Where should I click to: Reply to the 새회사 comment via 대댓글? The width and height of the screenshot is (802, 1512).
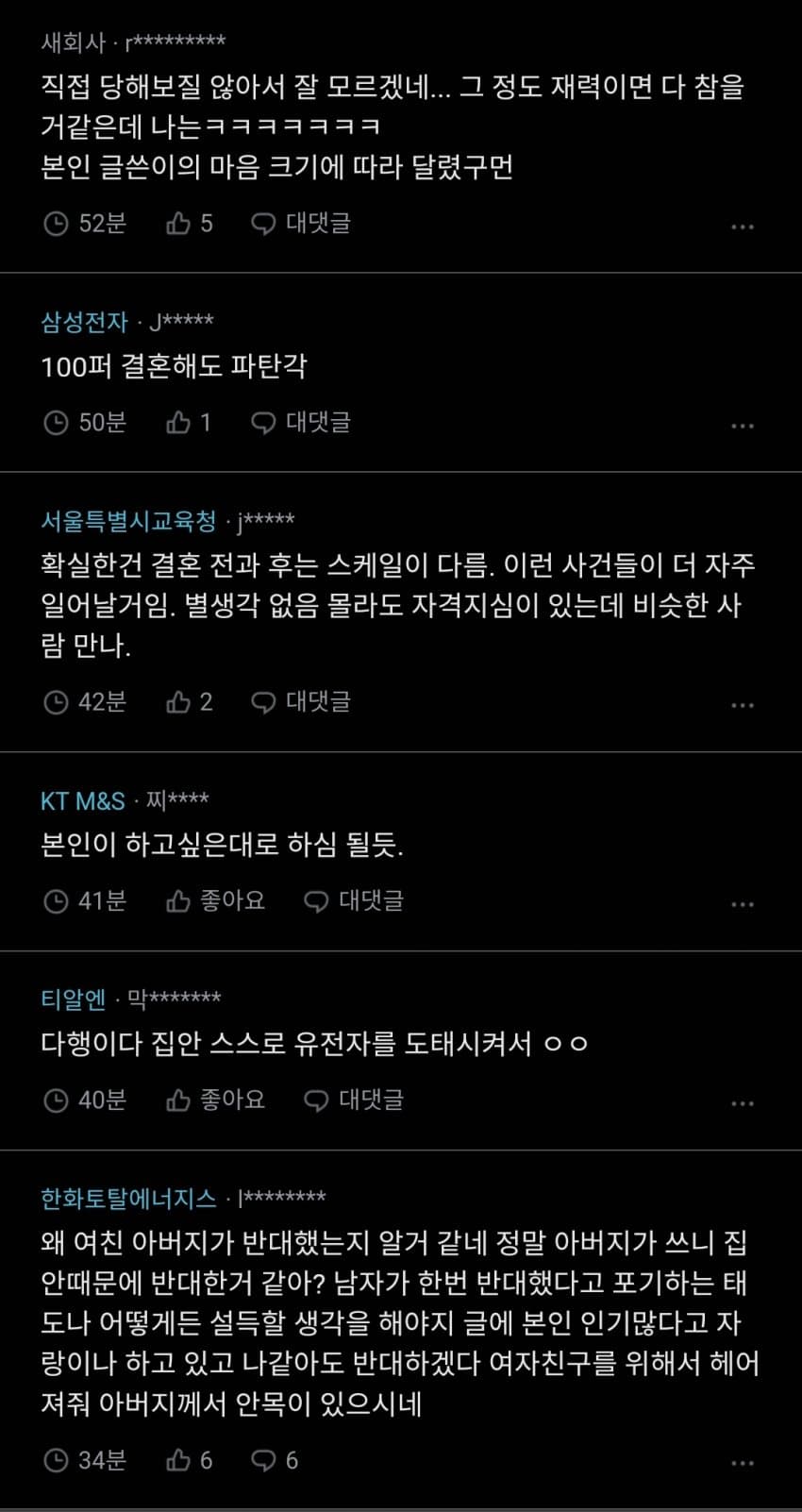[x=301, y=224]
